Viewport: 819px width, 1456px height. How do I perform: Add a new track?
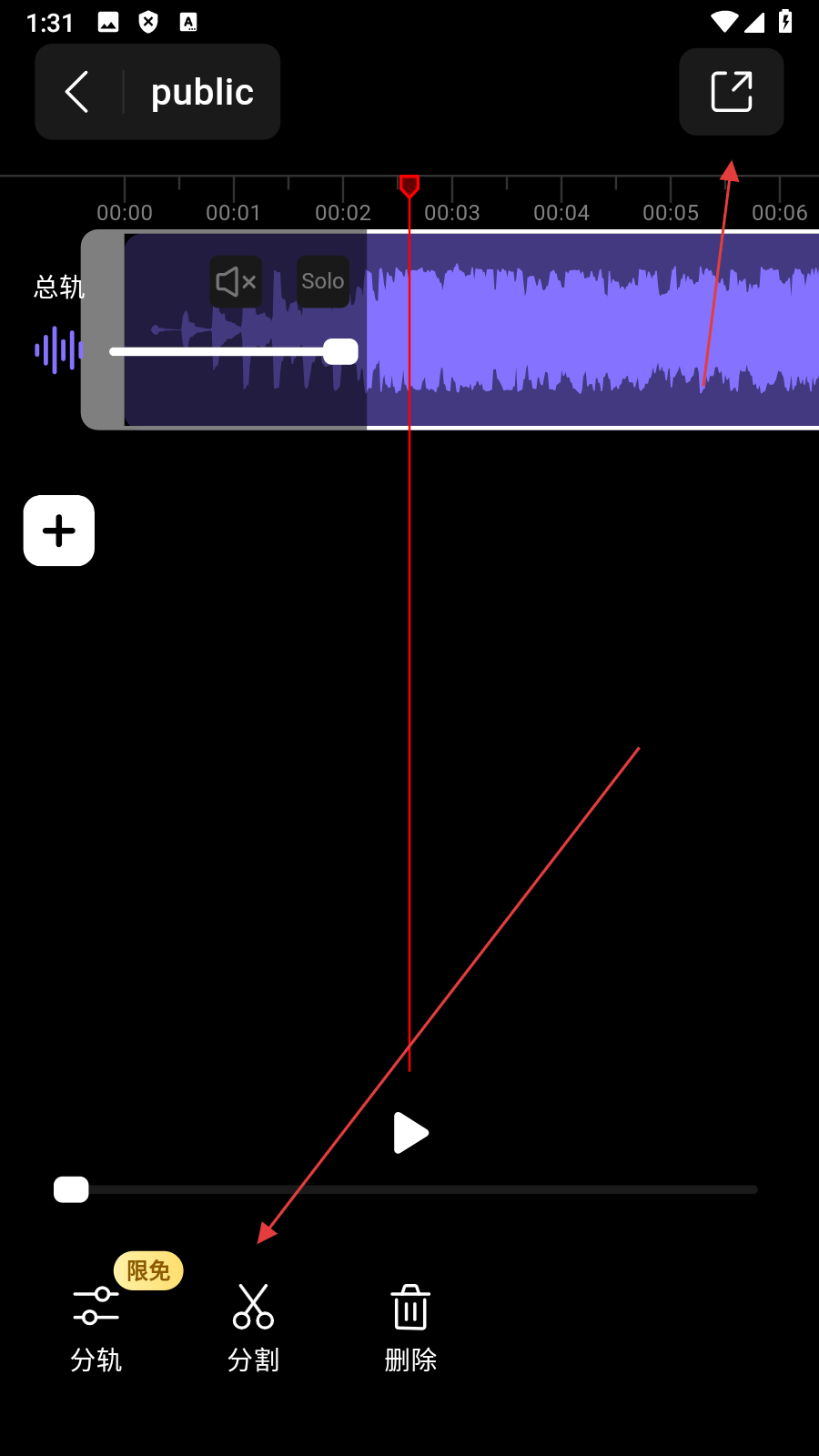pyautogui.click(x=59, y=531)
